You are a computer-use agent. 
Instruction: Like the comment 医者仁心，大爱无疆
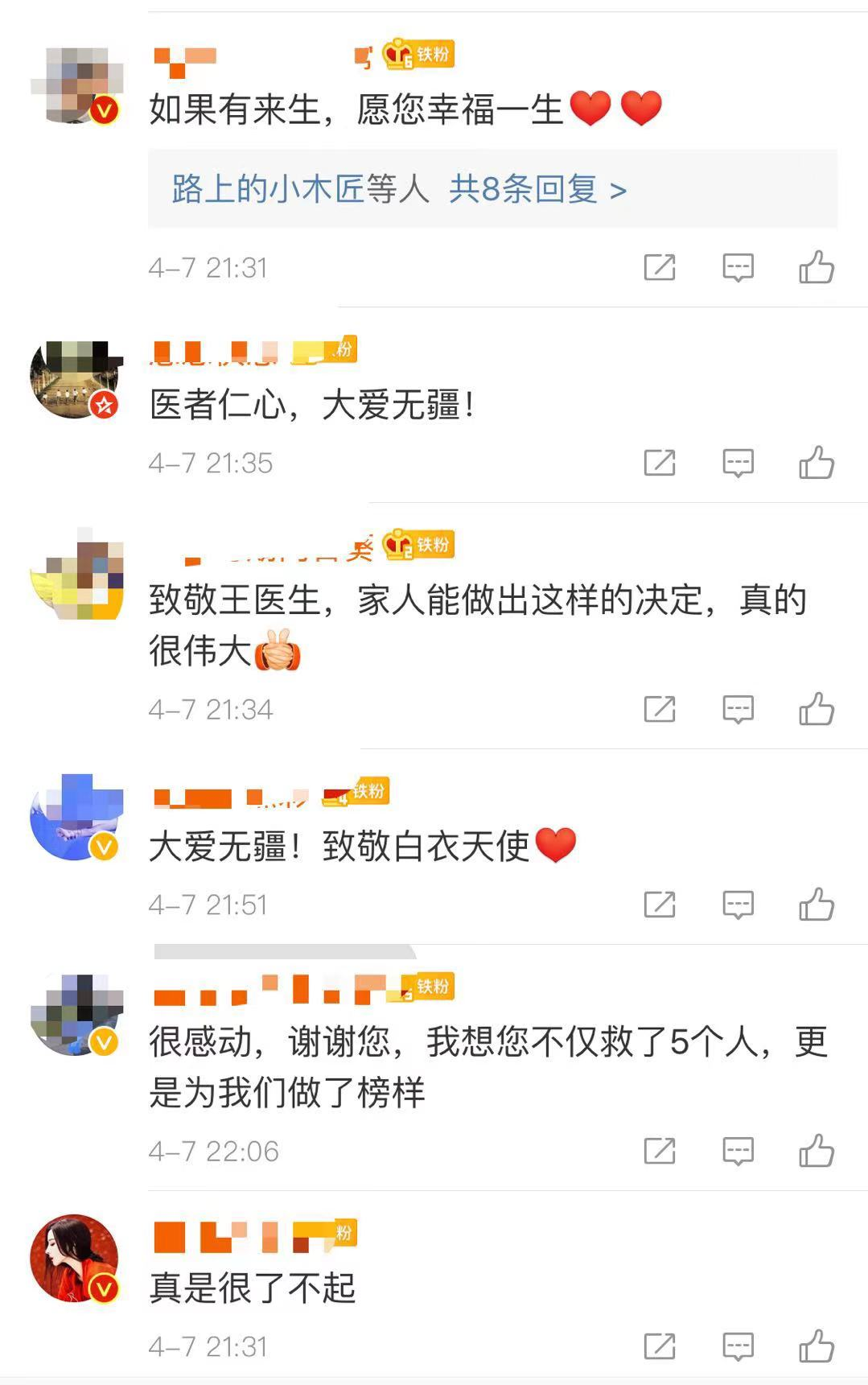[x=817, y=463]
